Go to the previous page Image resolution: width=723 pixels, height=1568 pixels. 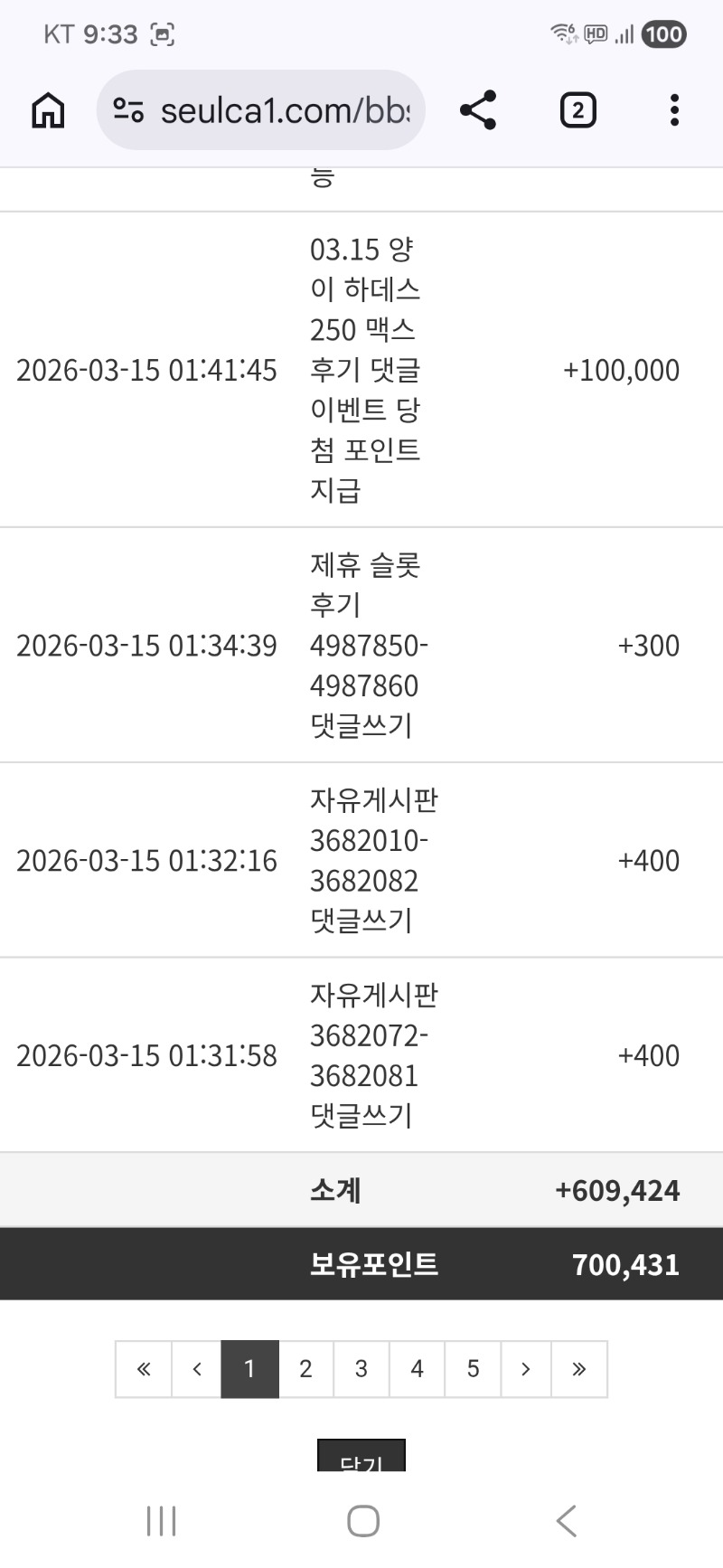197,1369
